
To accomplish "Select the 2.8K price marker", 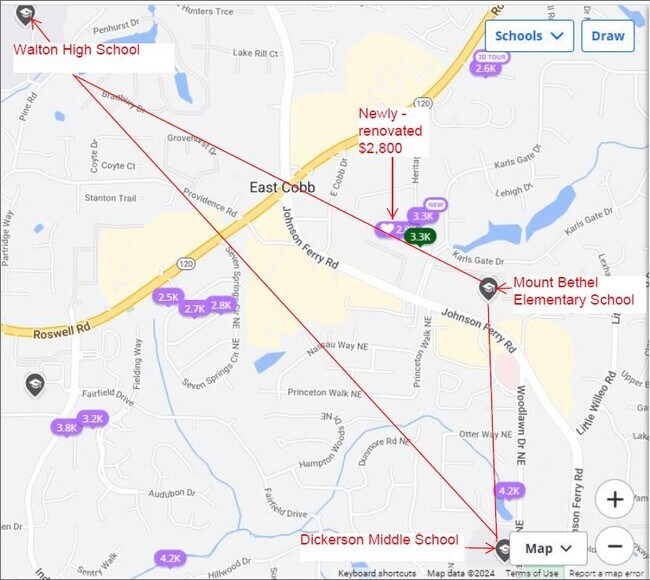I will coord(220,304).
